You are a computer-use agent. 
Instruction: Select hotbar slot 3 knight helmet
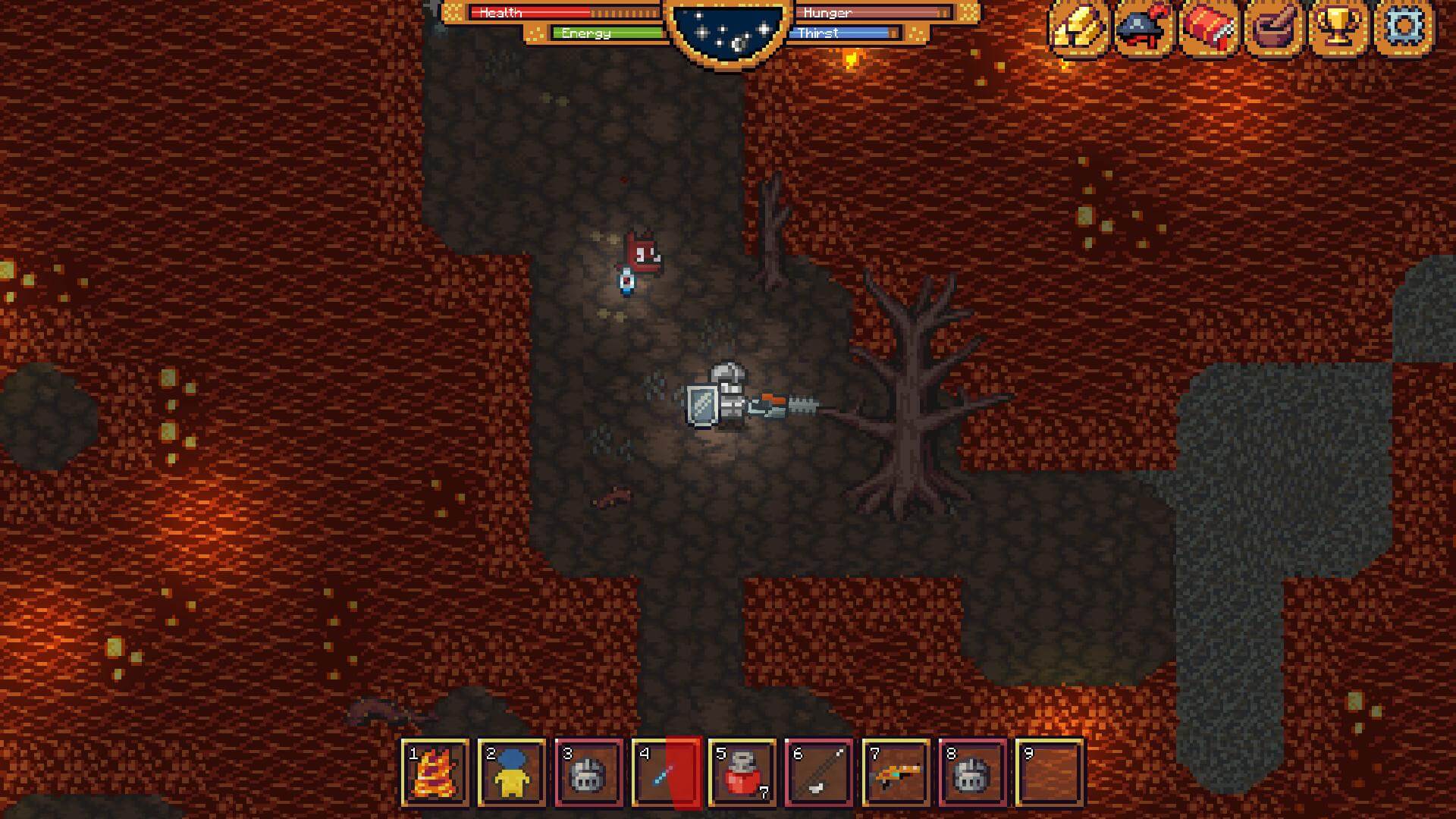pos(589,773)
